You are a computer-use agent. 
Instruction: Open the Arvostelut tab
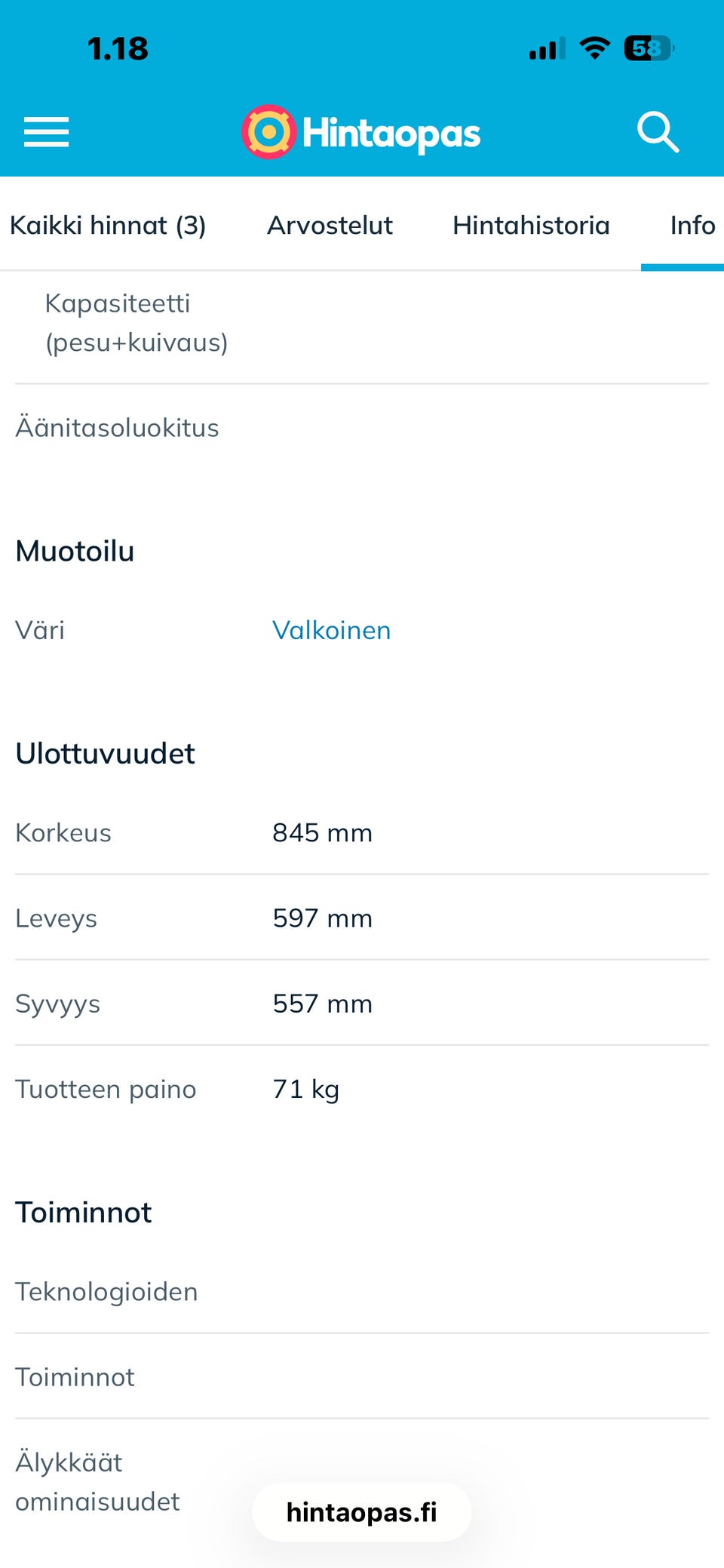coord(329,224)
